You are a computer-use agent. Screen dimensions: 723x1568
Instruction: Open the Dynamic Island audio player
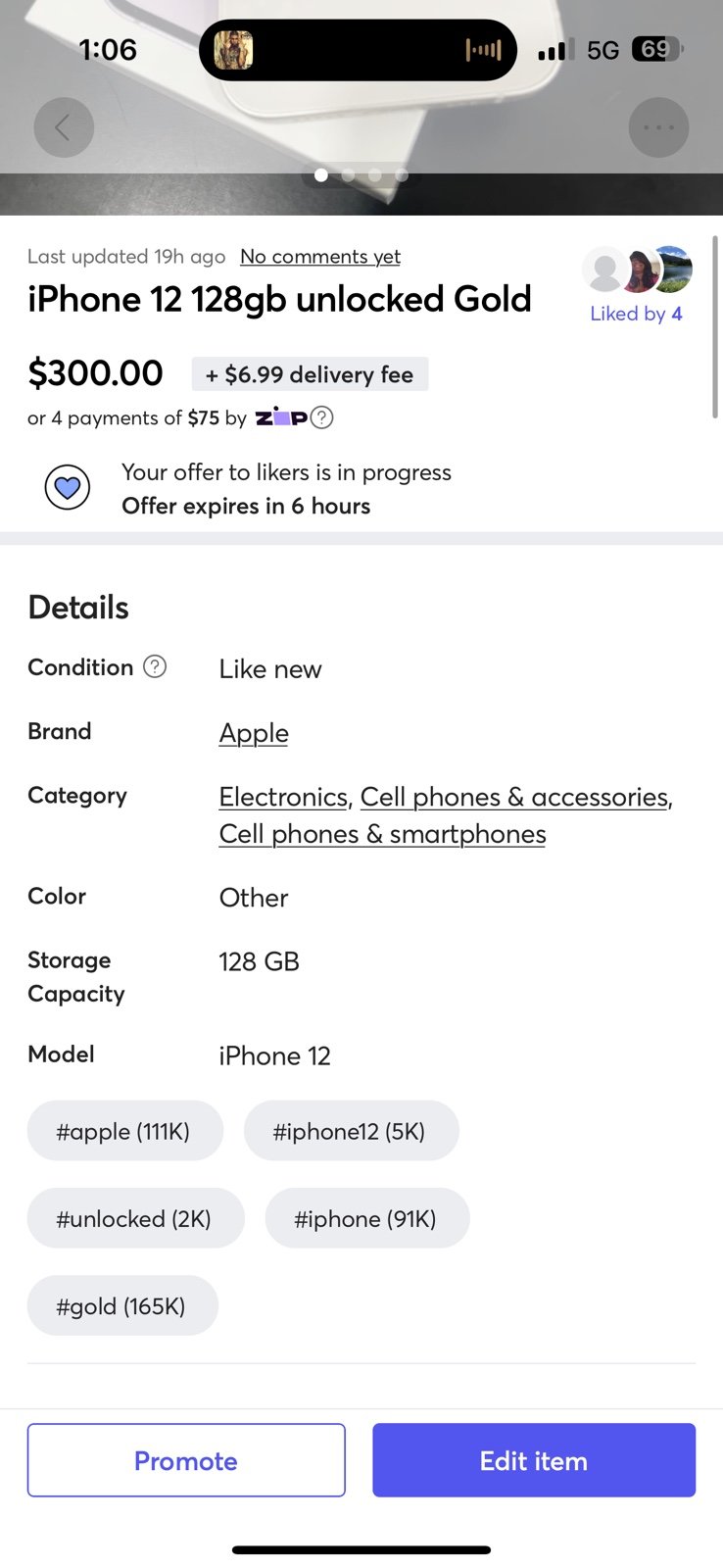[x=358, y=49]
